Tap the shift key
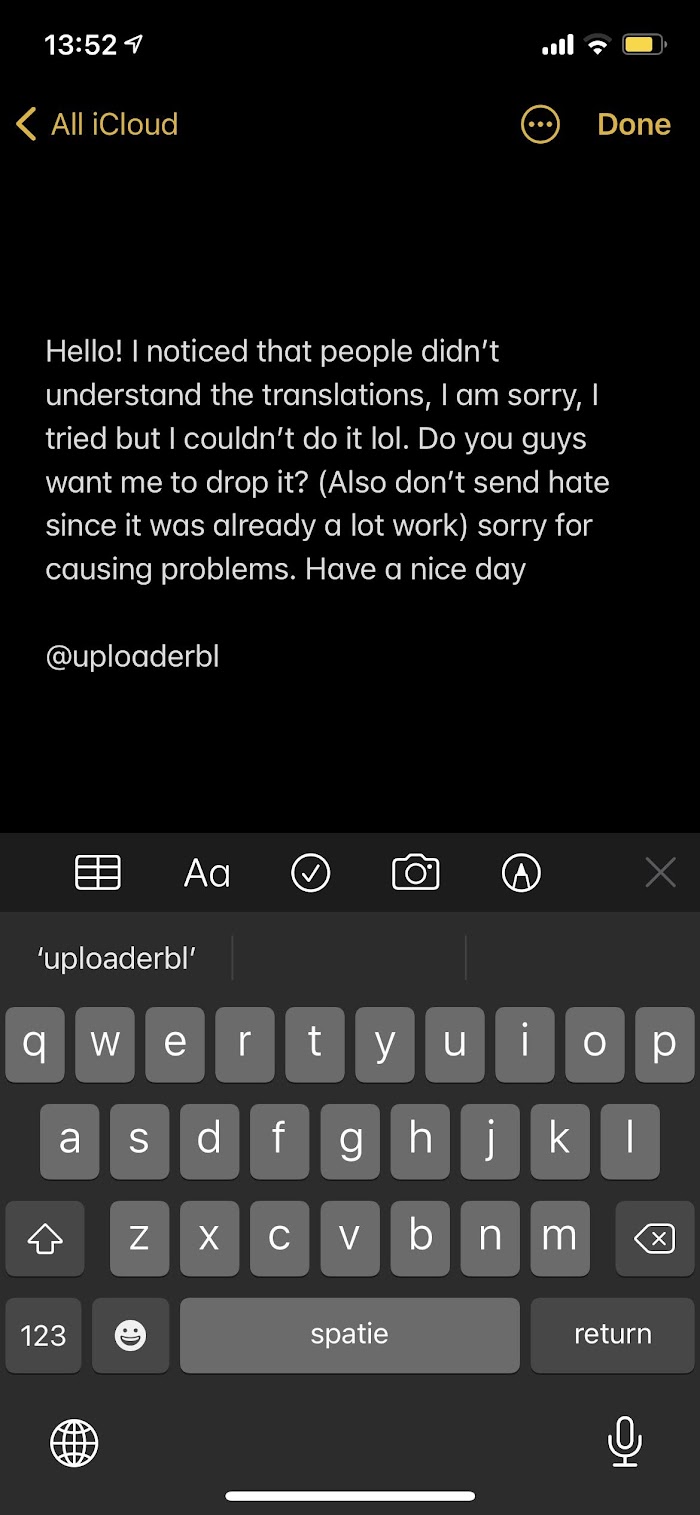The image size is (700, 1515). (45, 1239)
